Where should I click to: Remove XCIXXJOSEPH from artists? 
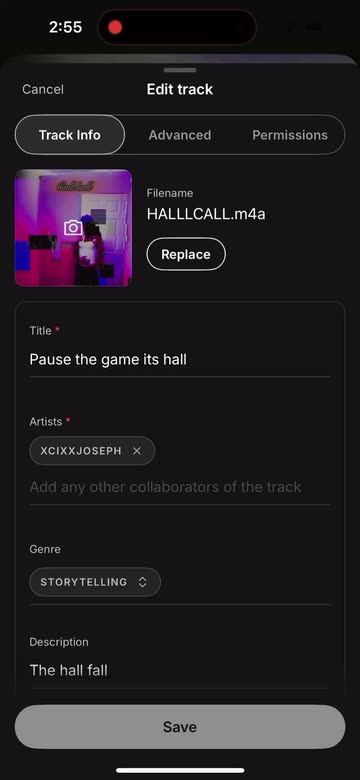click(137, 451)
